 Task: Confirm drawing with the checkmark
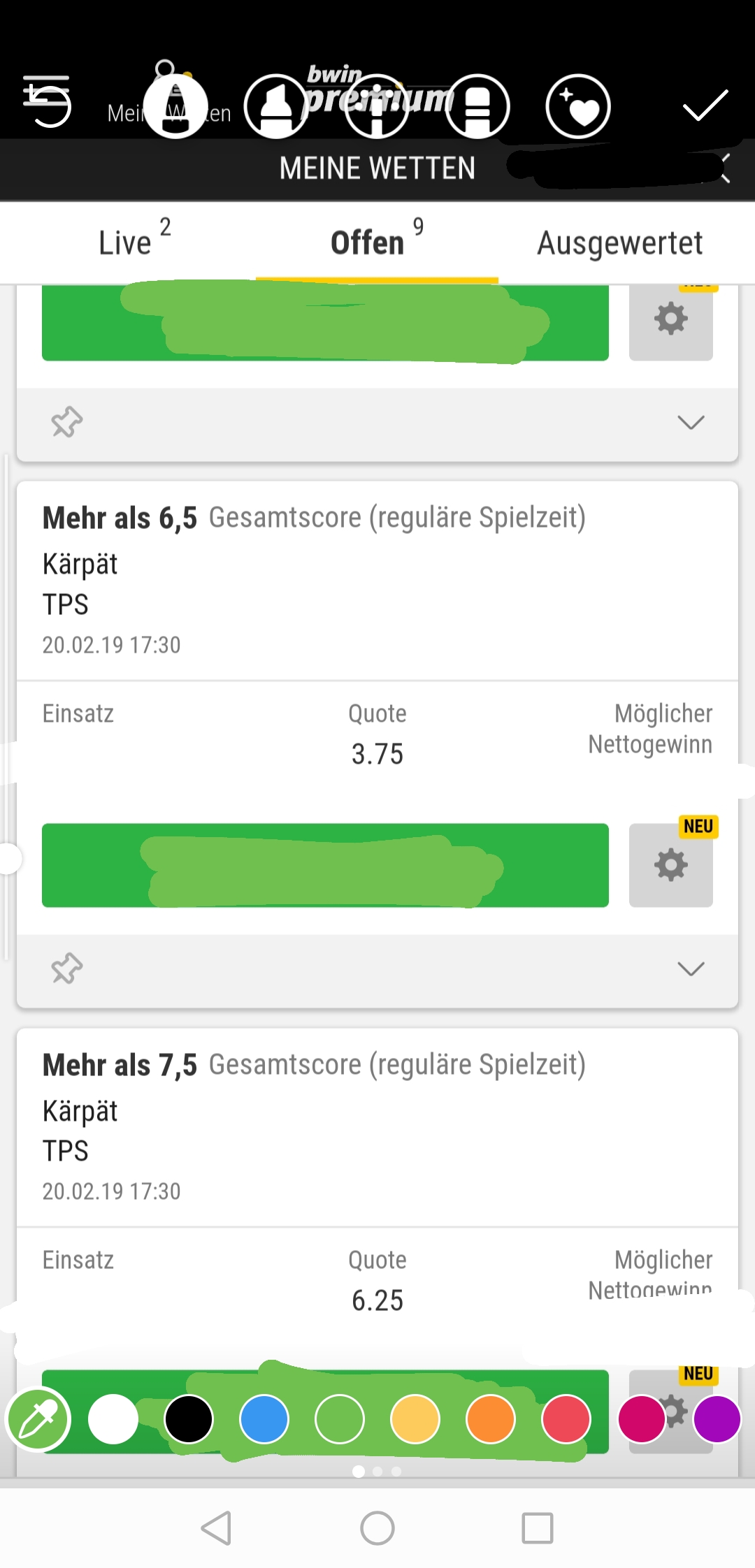click(705, 106)
